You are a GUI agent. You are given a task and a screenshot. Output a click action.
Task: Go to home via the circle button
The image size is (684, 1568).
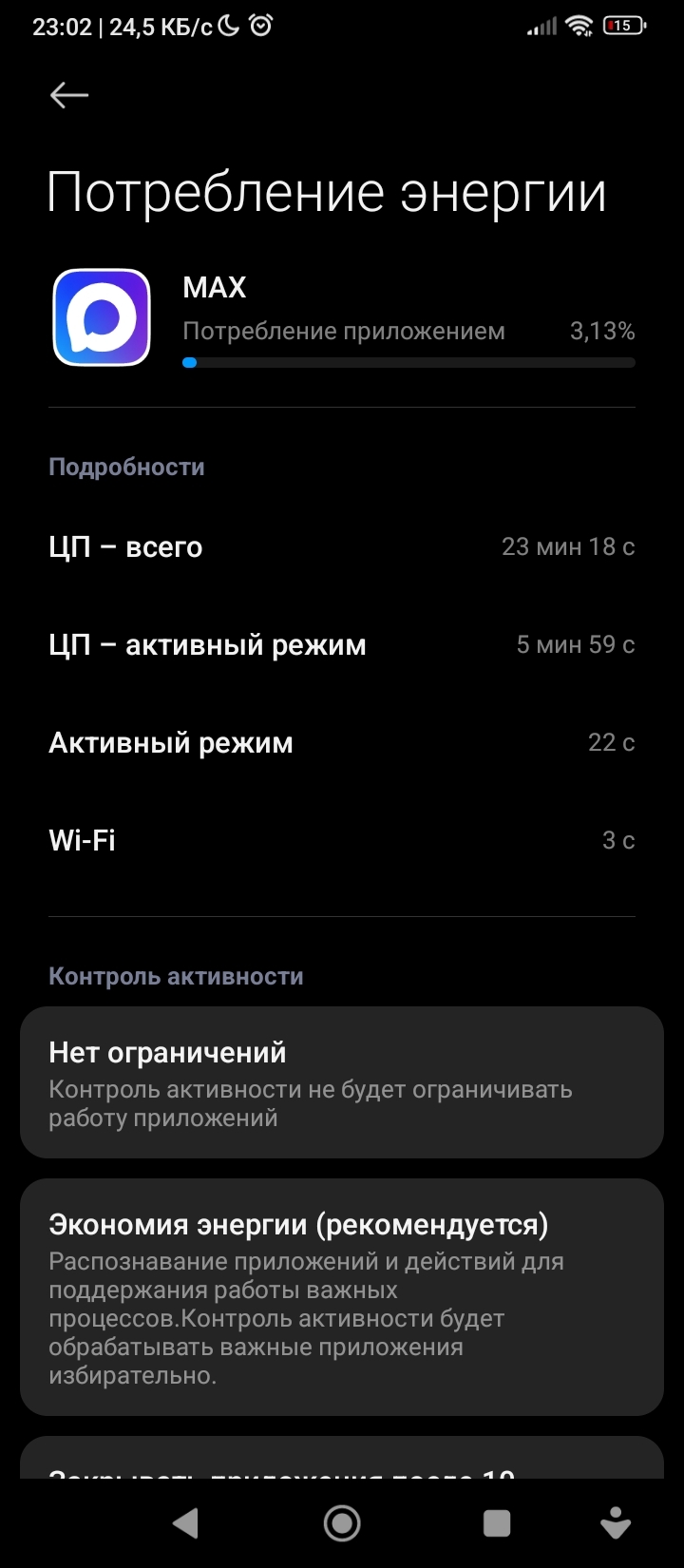coord(342,1523)
